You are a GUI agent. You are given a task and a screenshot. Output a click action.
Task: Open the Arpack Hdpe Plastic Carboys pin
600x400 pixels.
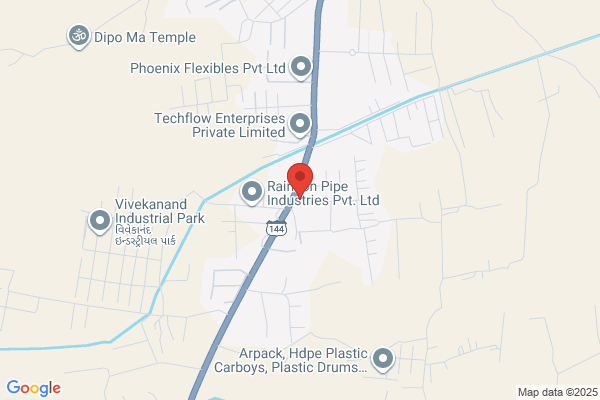pyautogui.click(x=383, y=360)
